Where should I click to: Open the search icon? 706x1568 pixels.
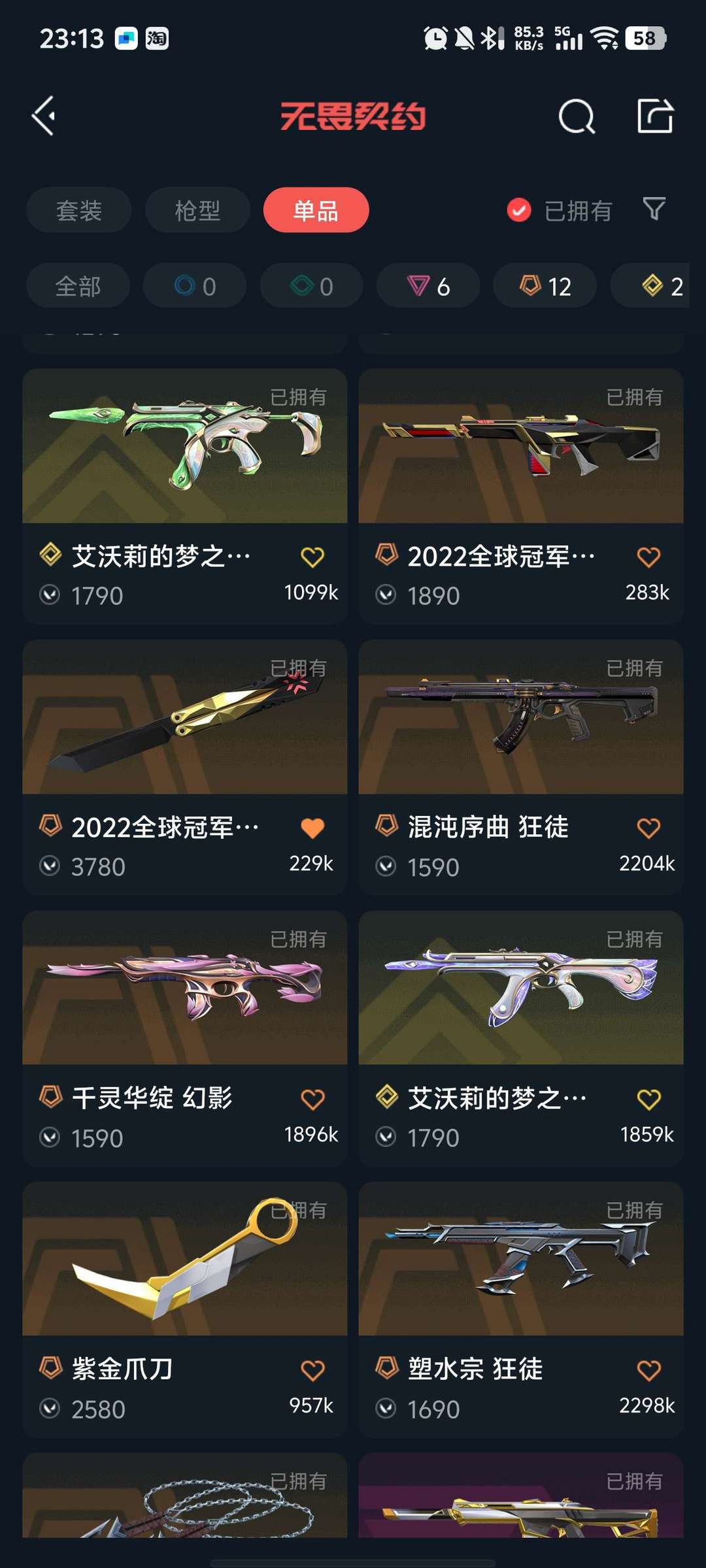(x=577, y=117)
